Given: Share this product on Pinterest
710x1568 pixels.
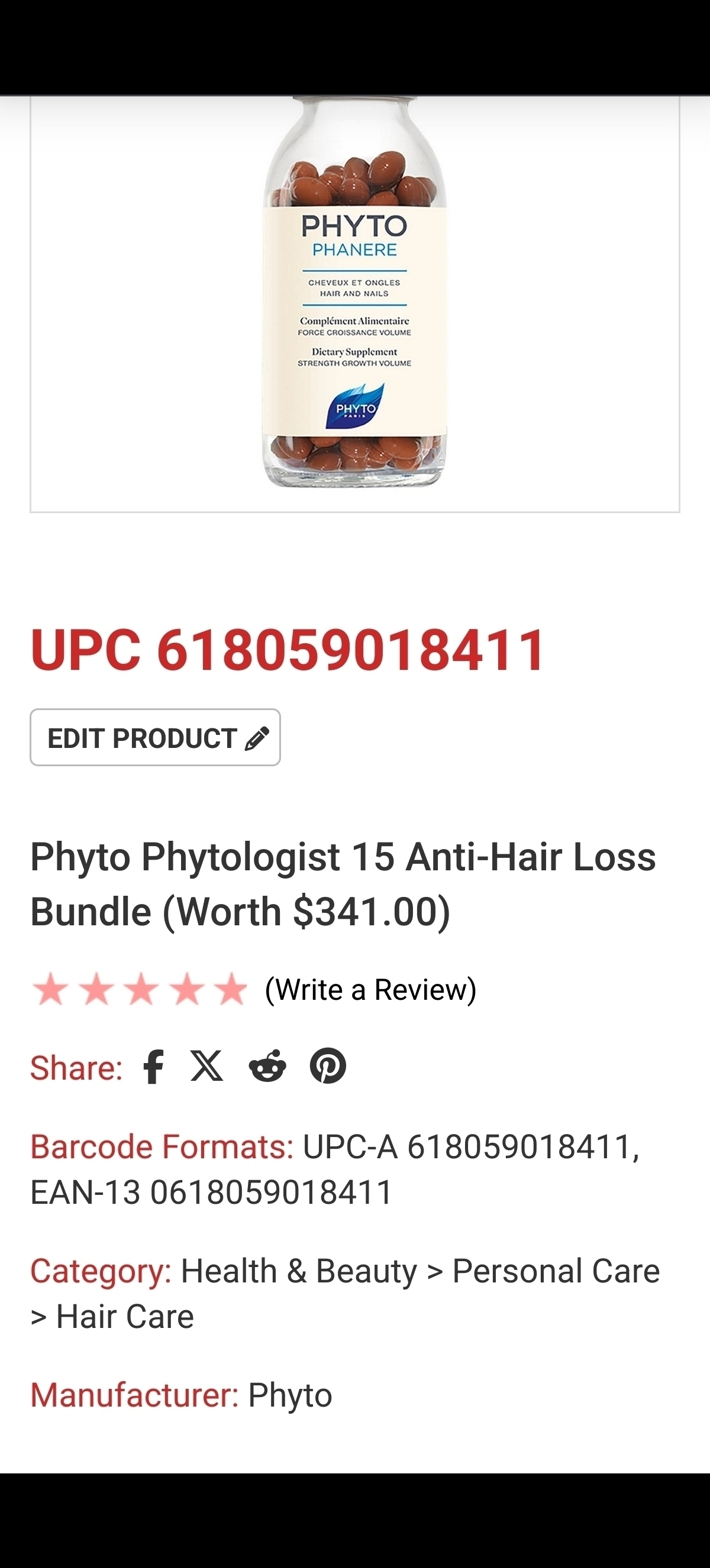Looking at the screenshot, I should tap(328, 1066).
